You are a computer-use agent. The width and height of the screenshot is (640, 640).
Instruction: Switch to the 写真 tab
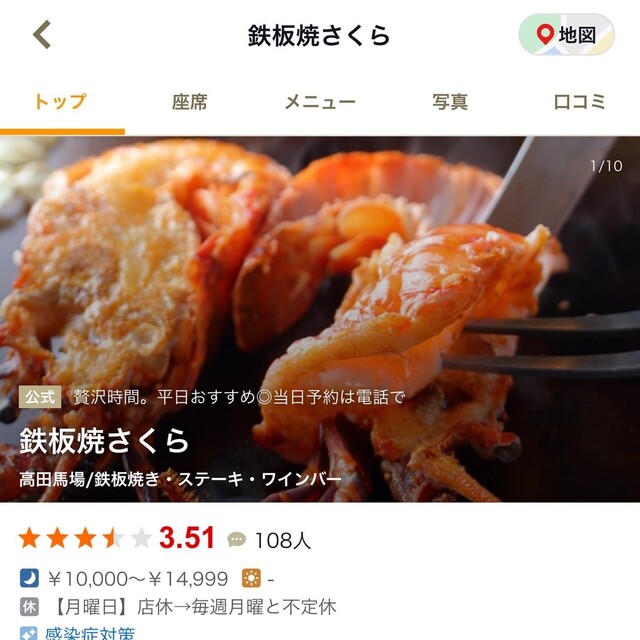(x=450, y=101)
